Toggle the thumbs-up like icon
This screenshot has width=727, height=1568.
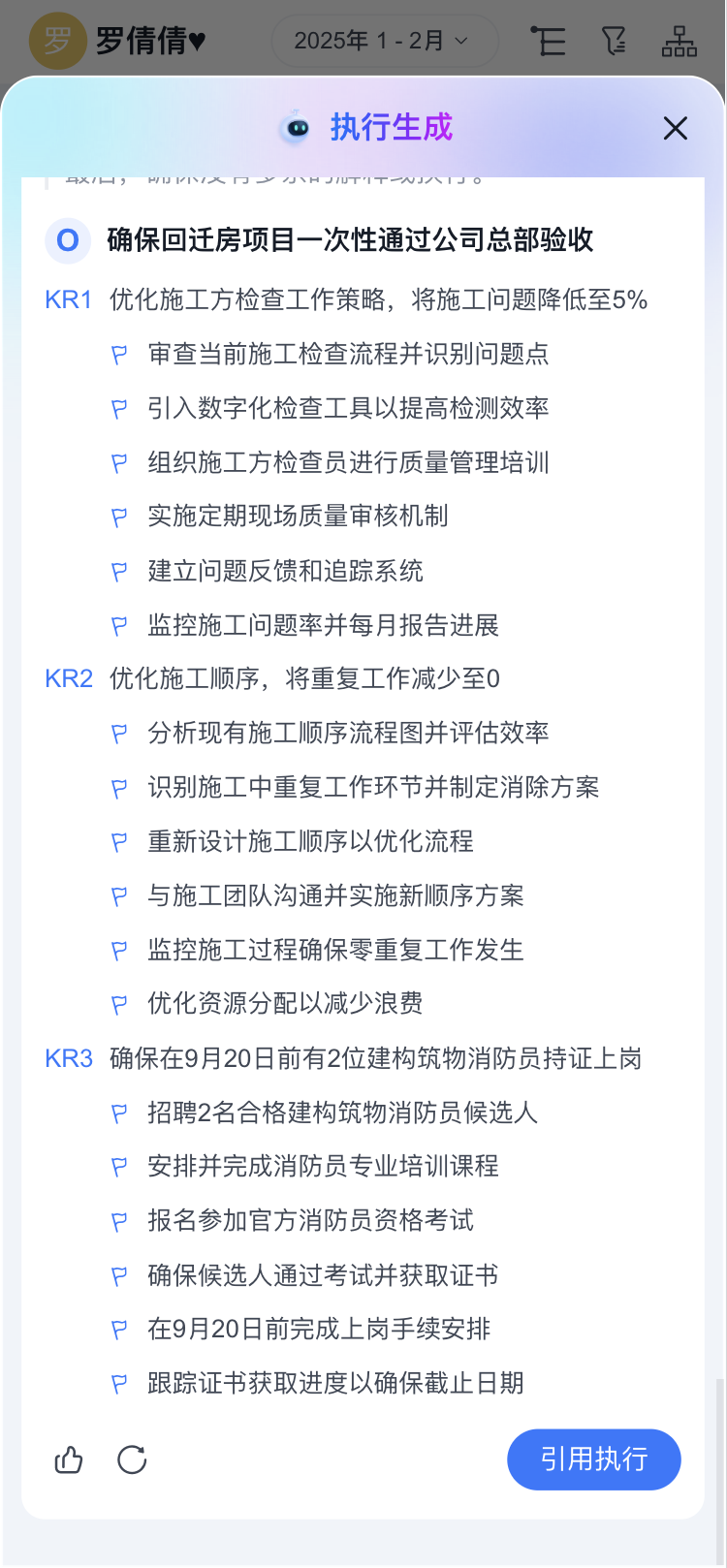tap(68, 1459)
